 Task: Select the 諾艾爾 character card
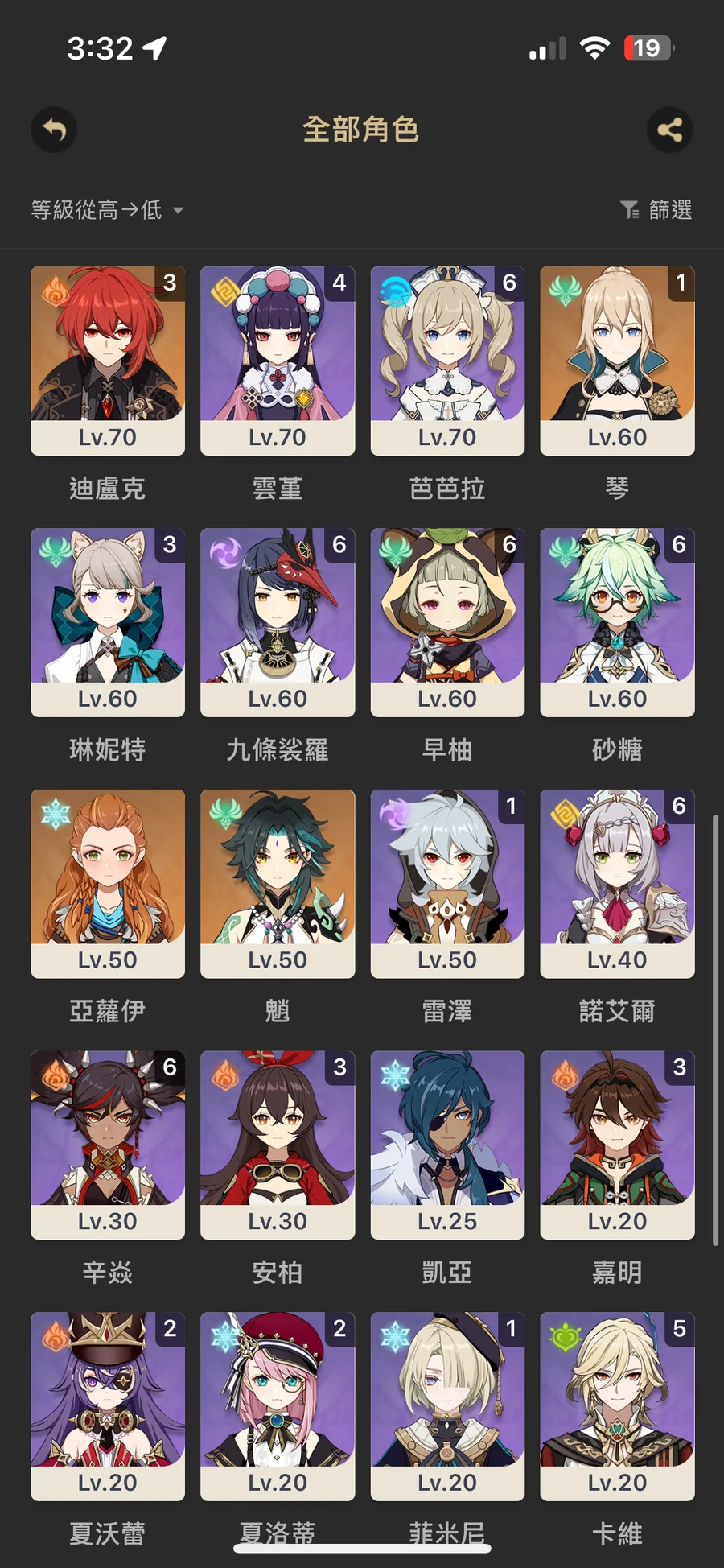click(x=617, y=884)
